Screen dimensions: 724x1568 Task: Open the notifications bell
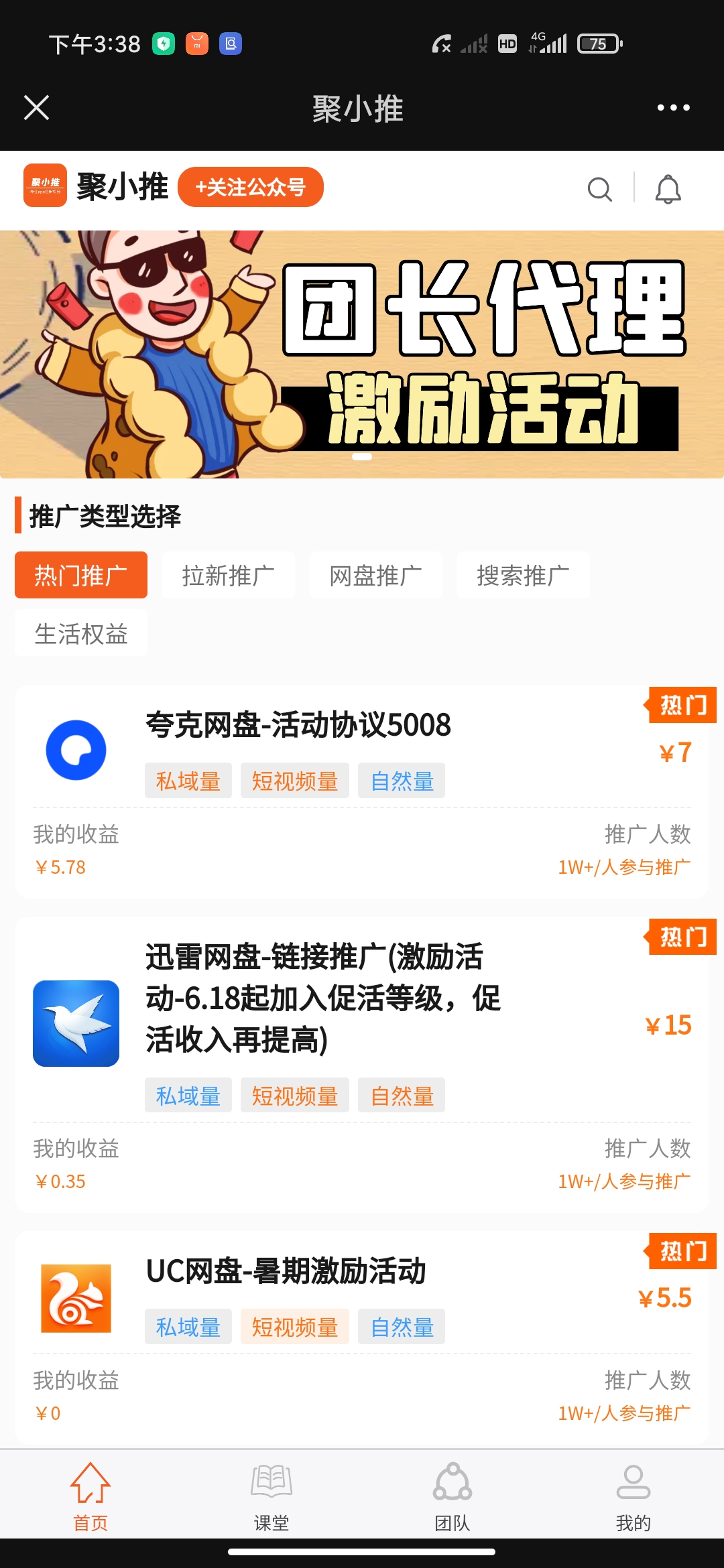[668, 190]
